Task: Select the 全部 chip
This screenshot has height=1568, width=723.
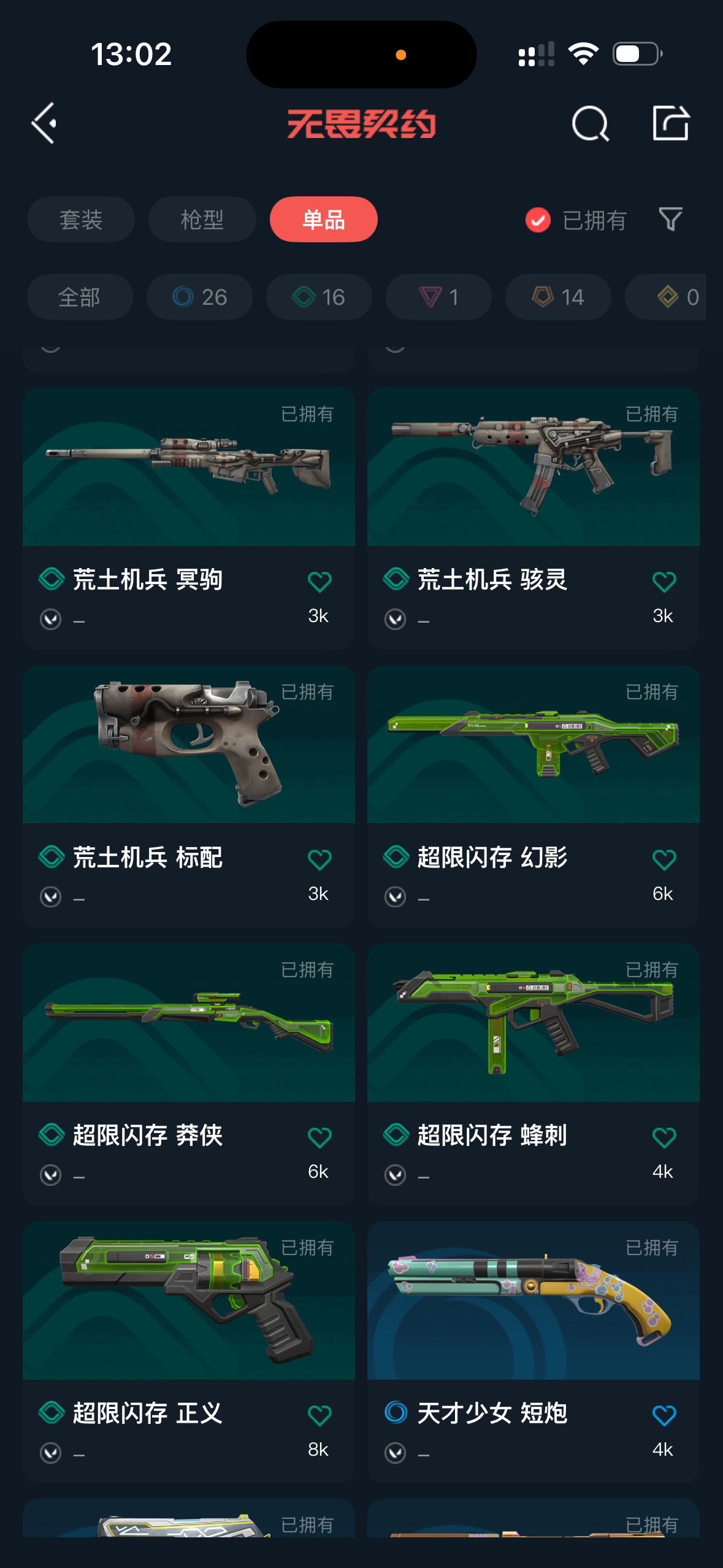Action: 80,298
